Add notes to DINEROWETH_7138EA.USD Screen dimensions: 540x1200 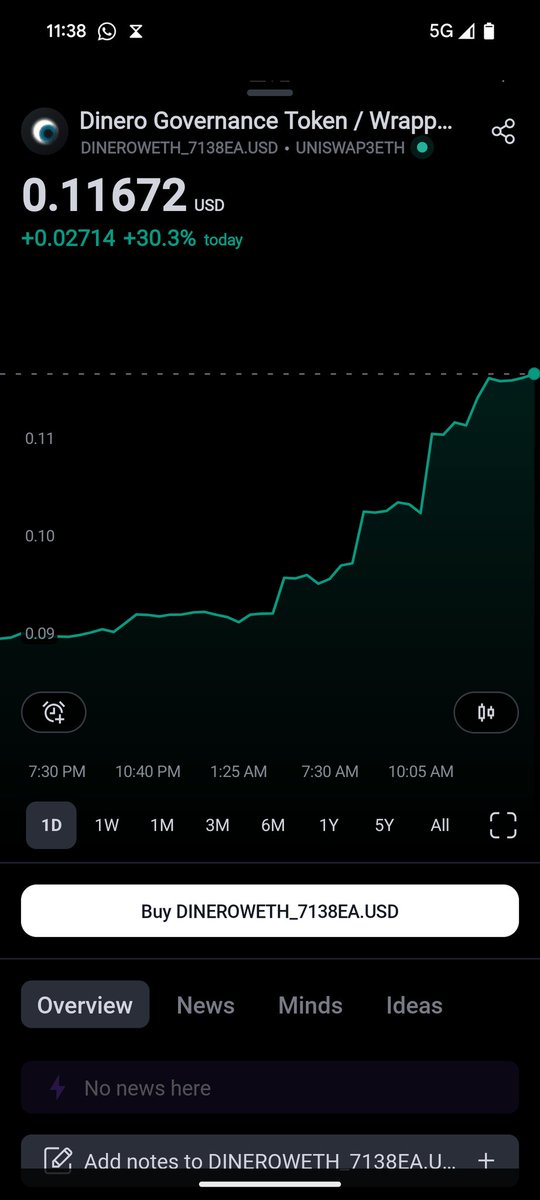(270, 1161)
